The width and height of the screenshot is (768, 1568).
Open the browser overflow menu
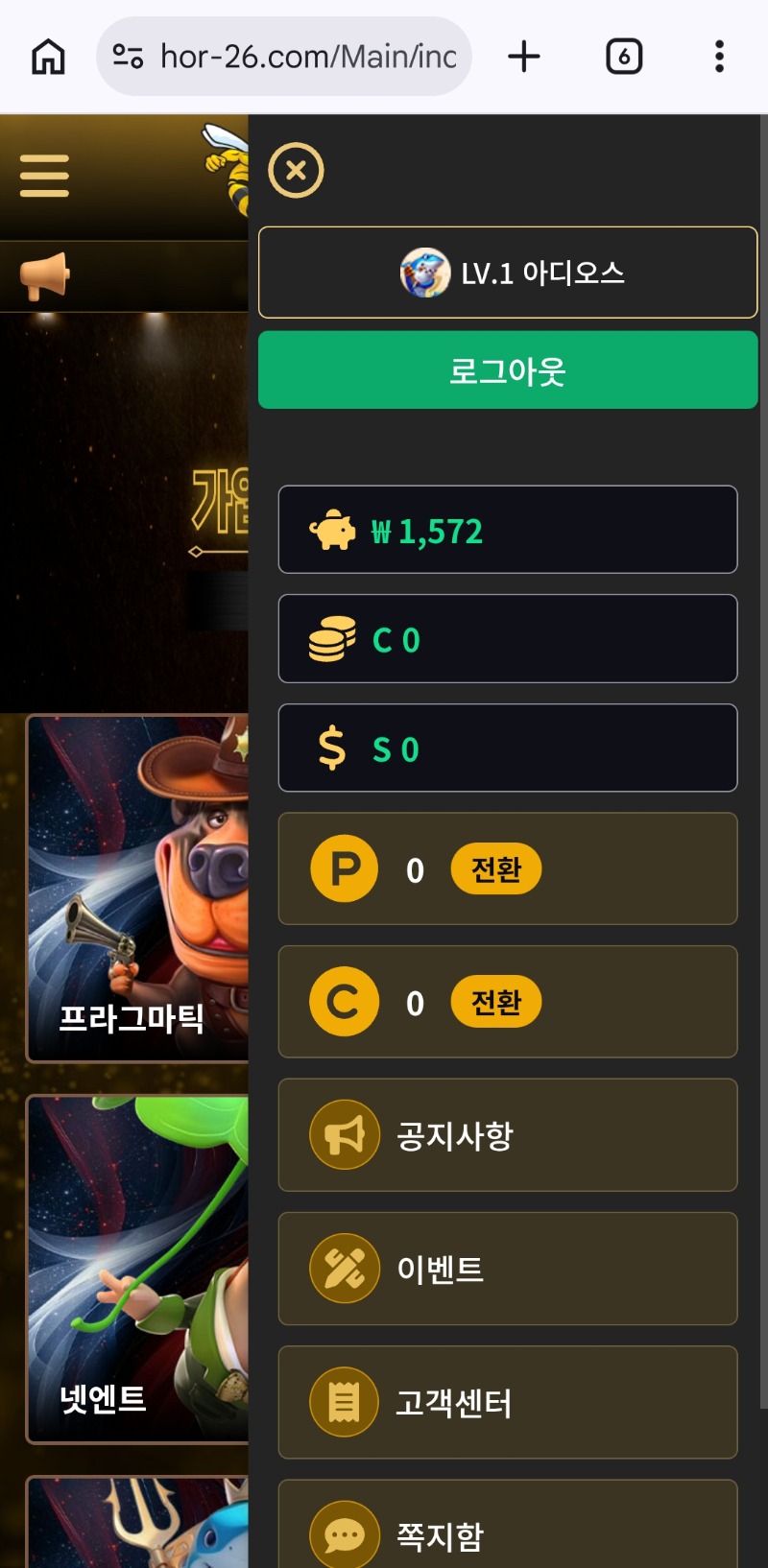click(x=719, y=57)
